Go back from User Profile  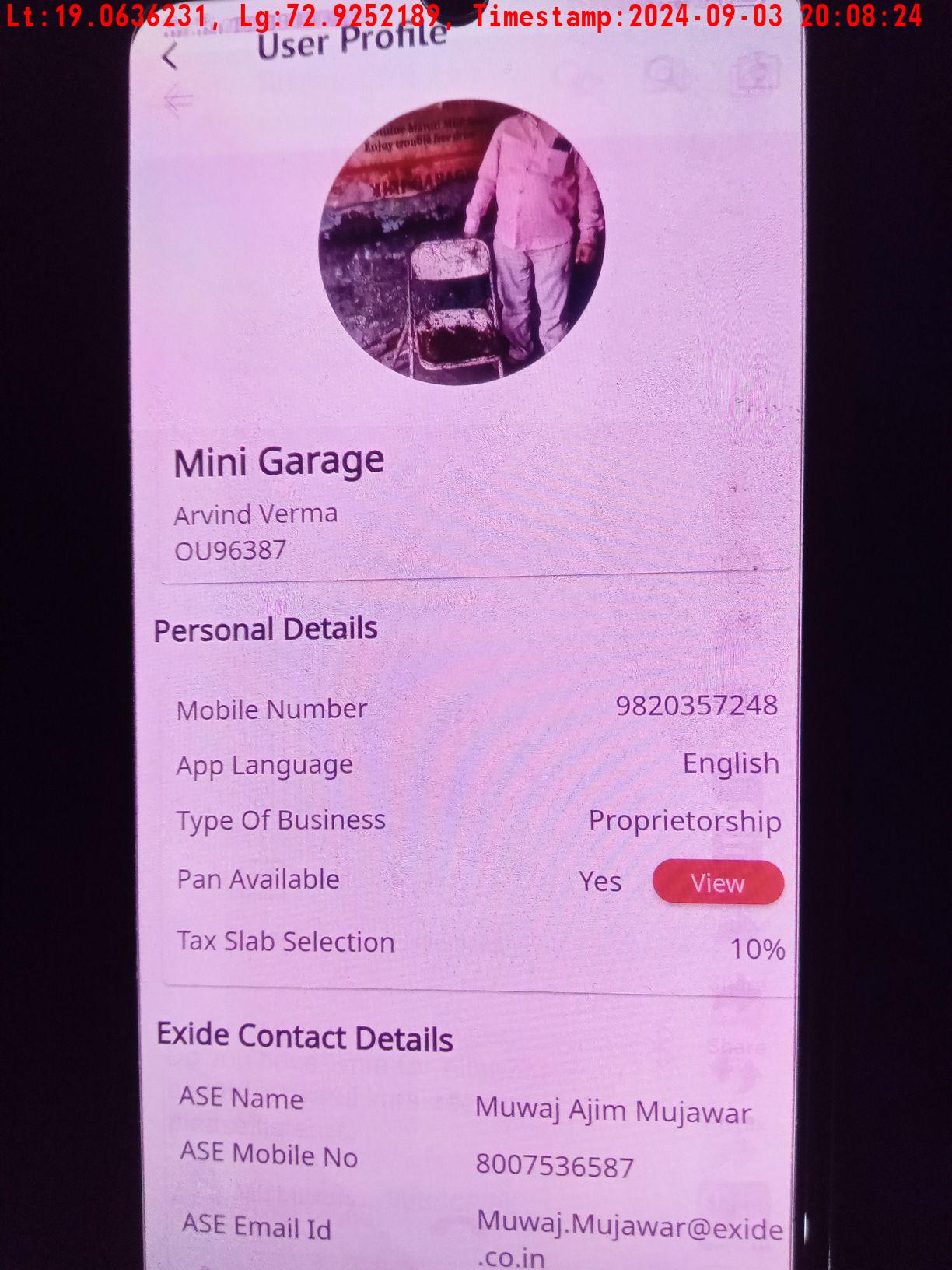(x=170, y=57)
